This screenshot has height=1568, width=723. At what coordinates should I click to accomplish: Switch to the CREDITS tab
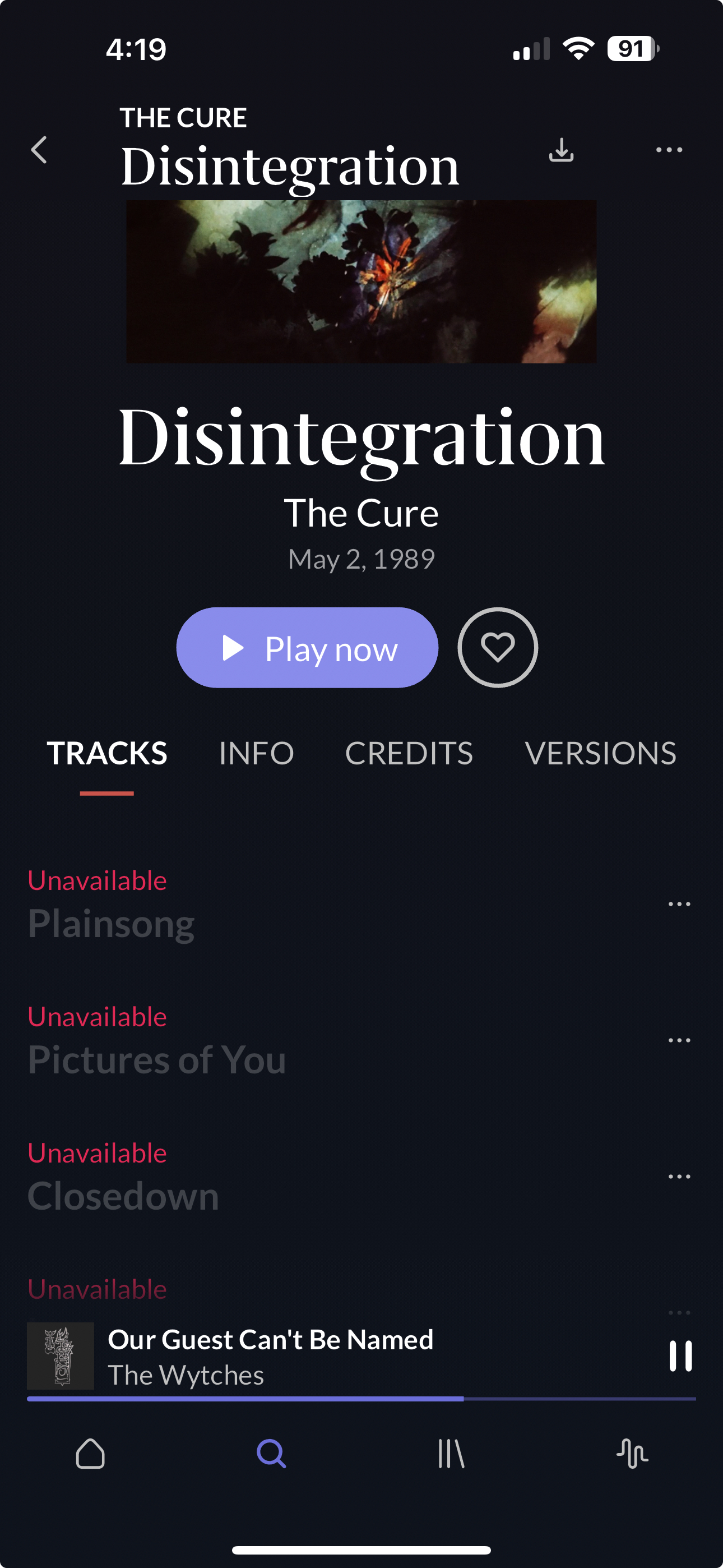pos(409,754)
